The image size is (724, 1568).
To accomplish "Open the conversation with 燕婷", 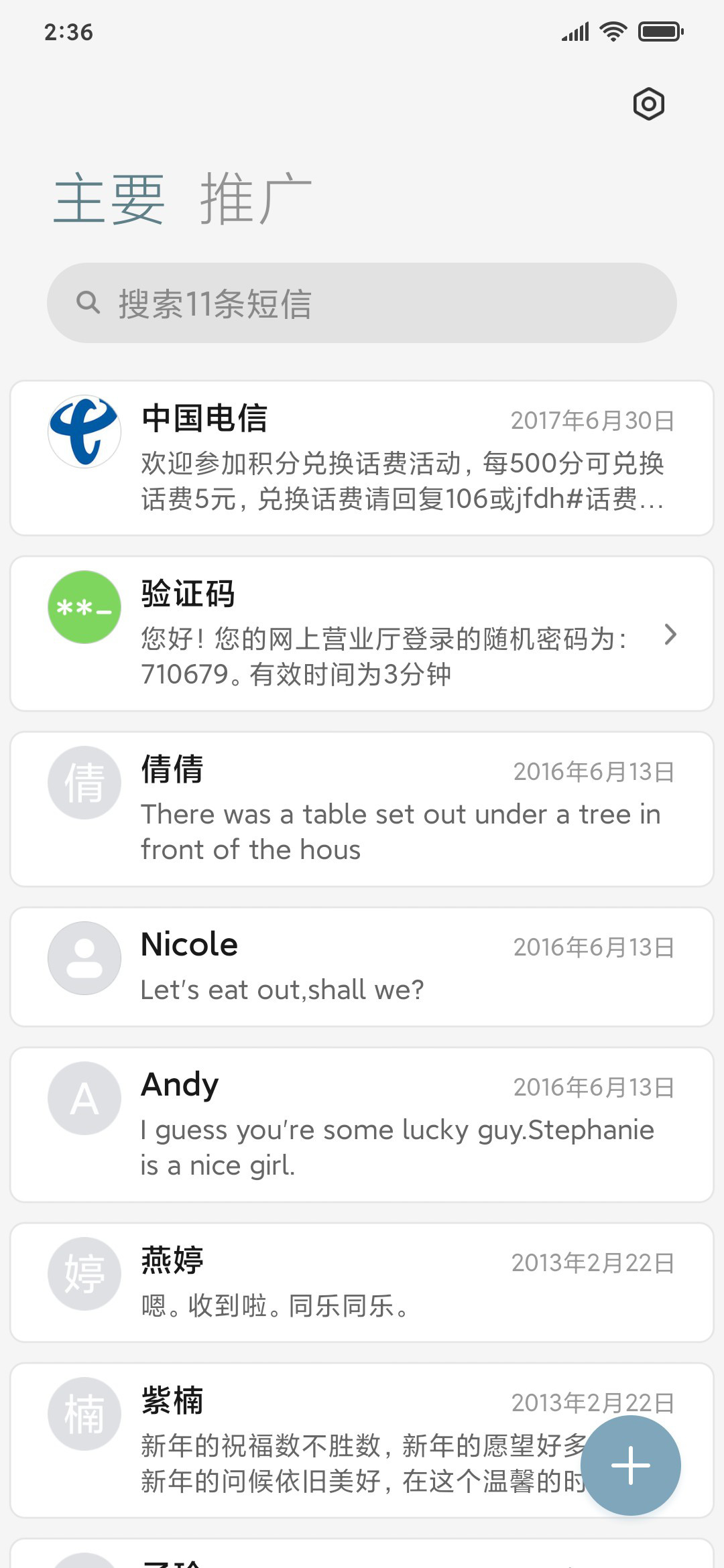I will click(x=362, y=1283).
